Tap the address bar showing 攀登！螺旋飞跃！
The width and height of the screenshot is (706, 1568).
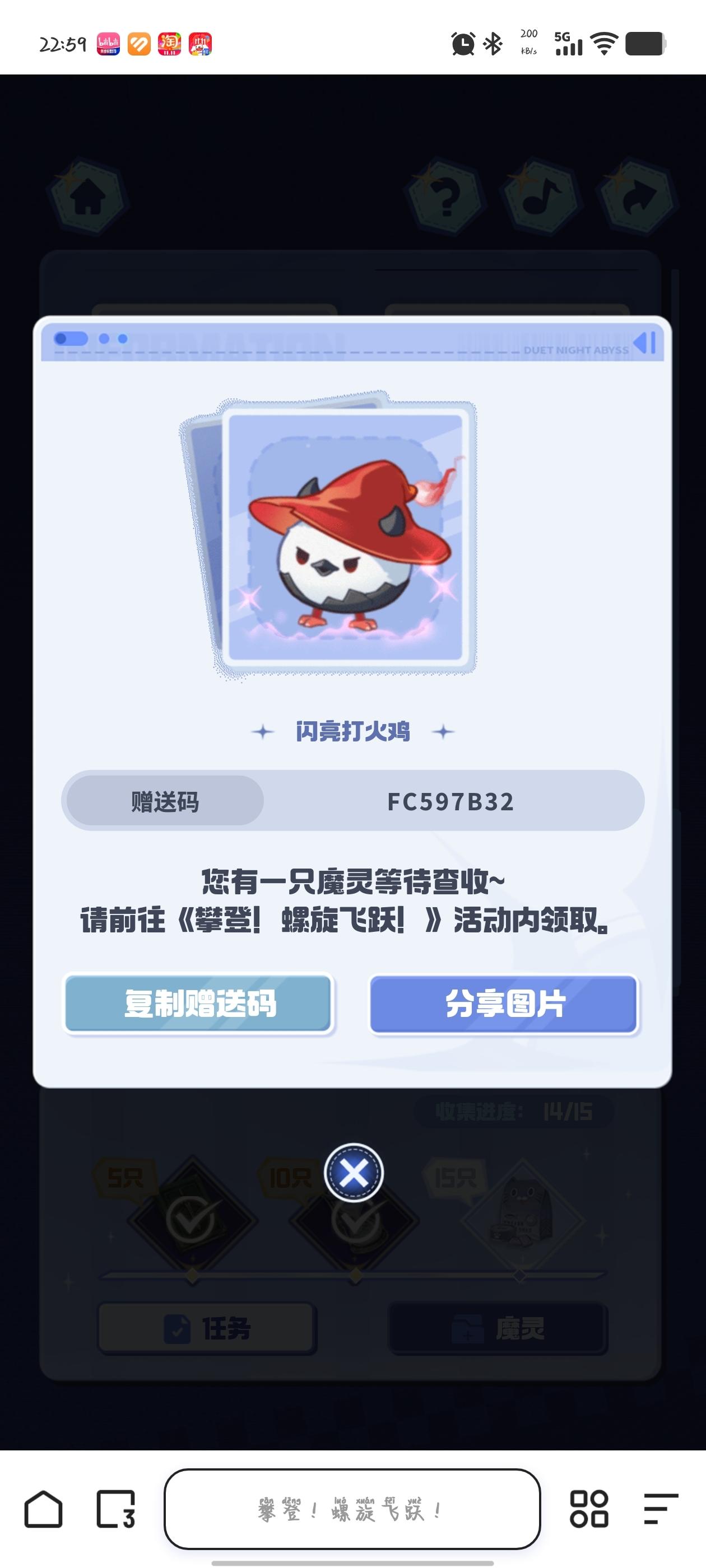click(x=352, y=1509)
